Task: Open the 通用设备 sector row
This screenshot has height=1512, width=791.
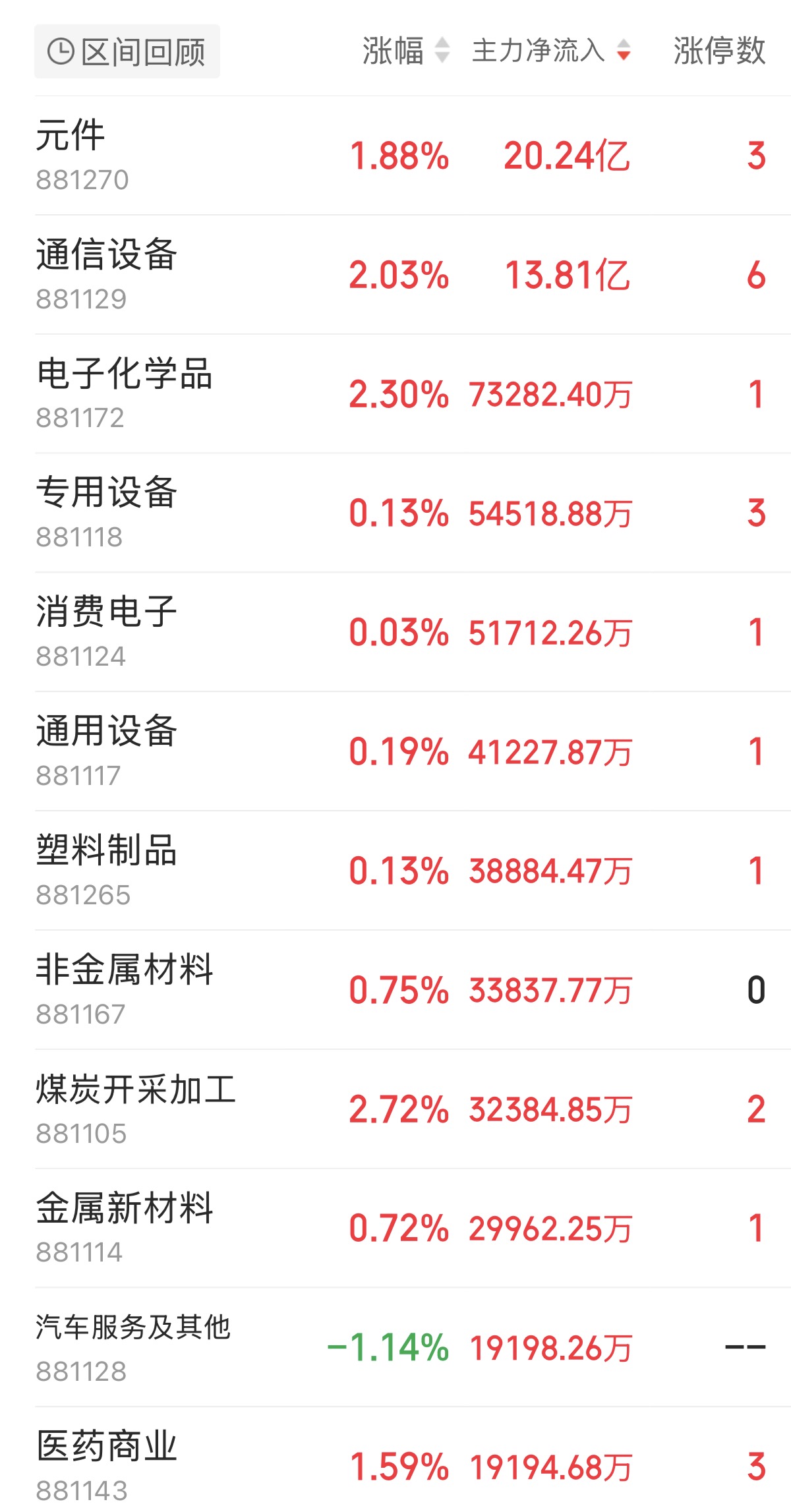Action: (413, 752)
